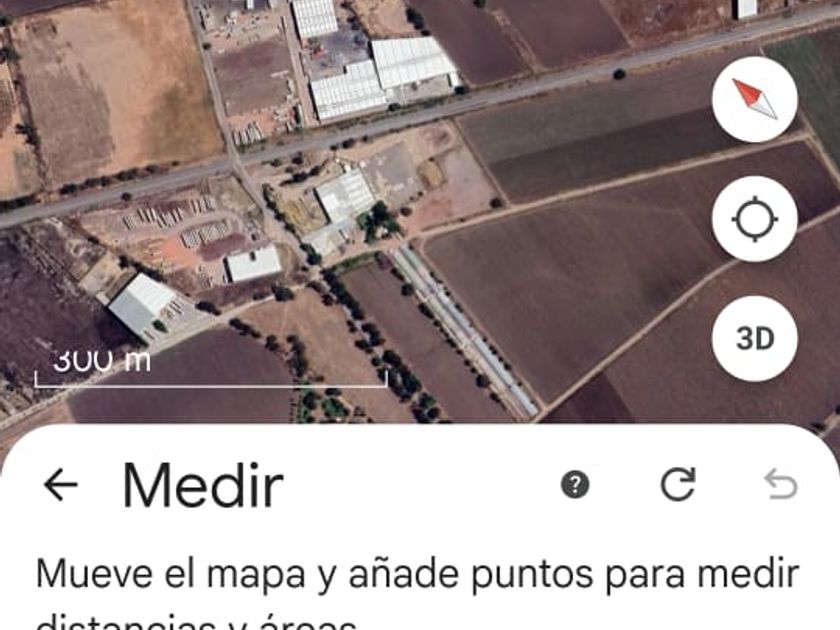Center map on my current location
This screenshot has width=840, height=630.
tap(755, 219)
